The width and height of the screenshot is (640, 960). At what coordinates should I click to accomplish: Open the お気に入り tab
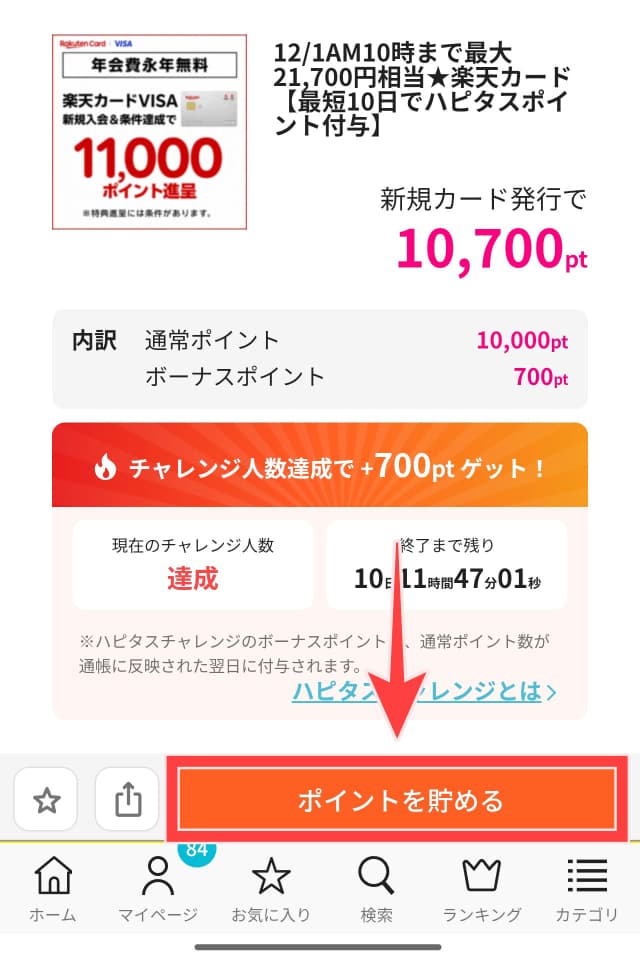click(270, 889)
